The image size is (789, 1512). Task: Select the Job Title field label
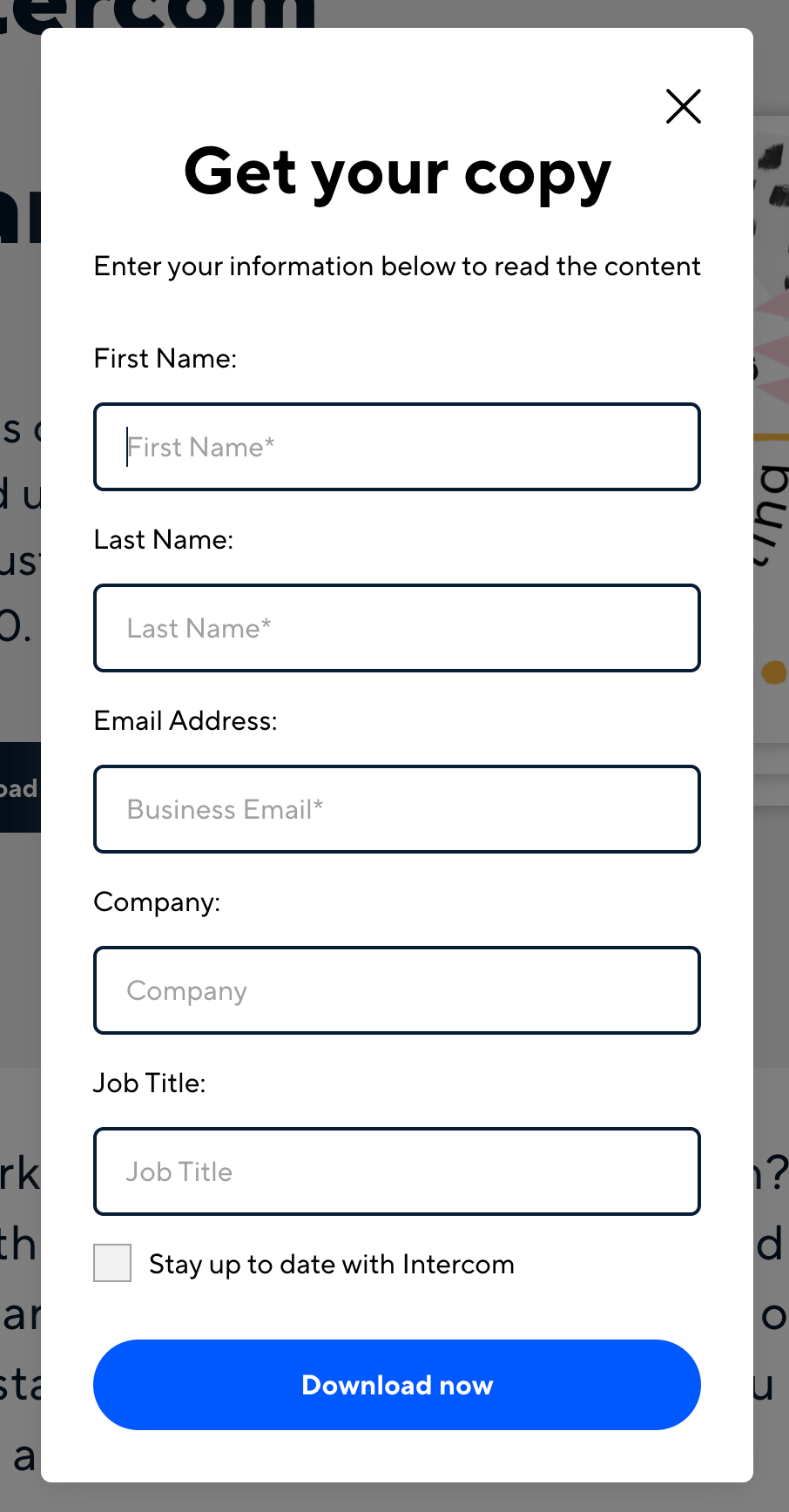click(x=149, y=1083)
